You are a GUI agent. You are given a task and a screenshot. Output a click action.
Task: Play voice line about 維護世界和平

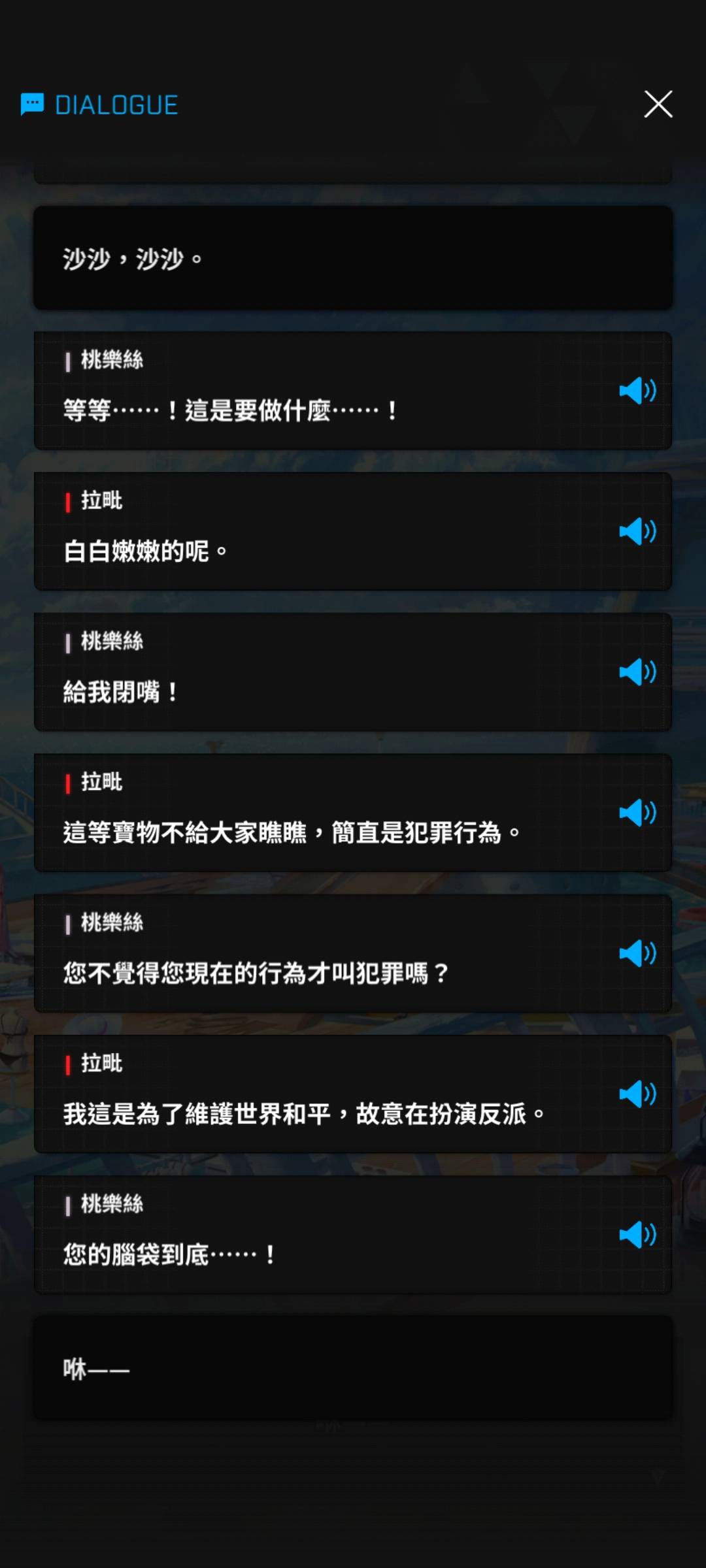pyautogui.click(x=637, y=1094)
